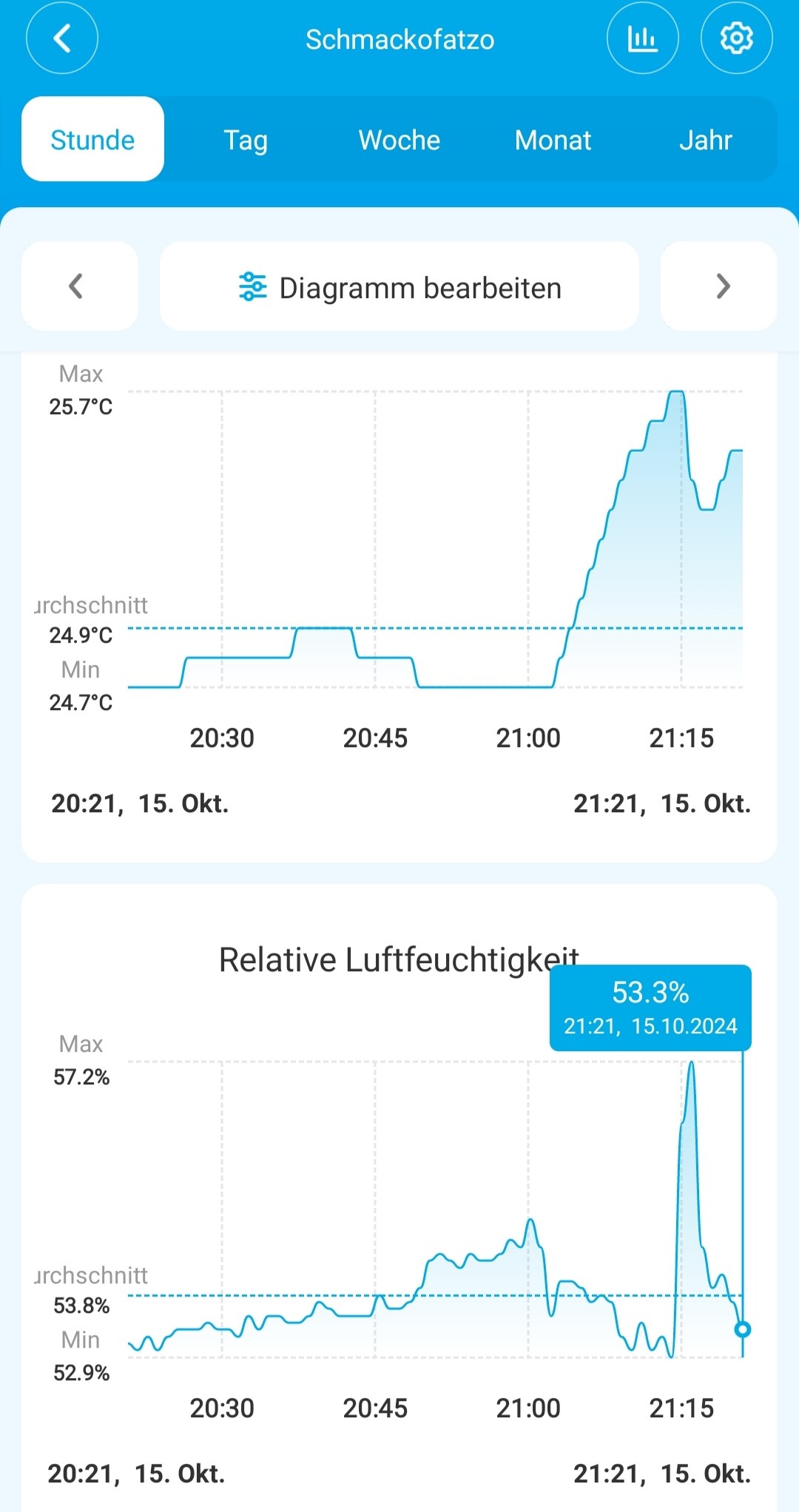Tap Diagramm bearbeiten
Viewport: 799px width, 1512px height.
[x=399, y=287]
